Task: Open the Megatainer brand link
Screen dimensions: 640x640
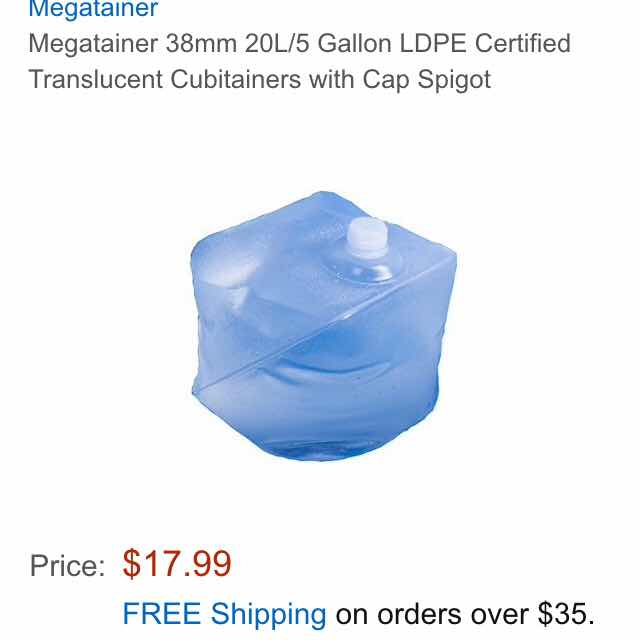Action: point(92,10)
